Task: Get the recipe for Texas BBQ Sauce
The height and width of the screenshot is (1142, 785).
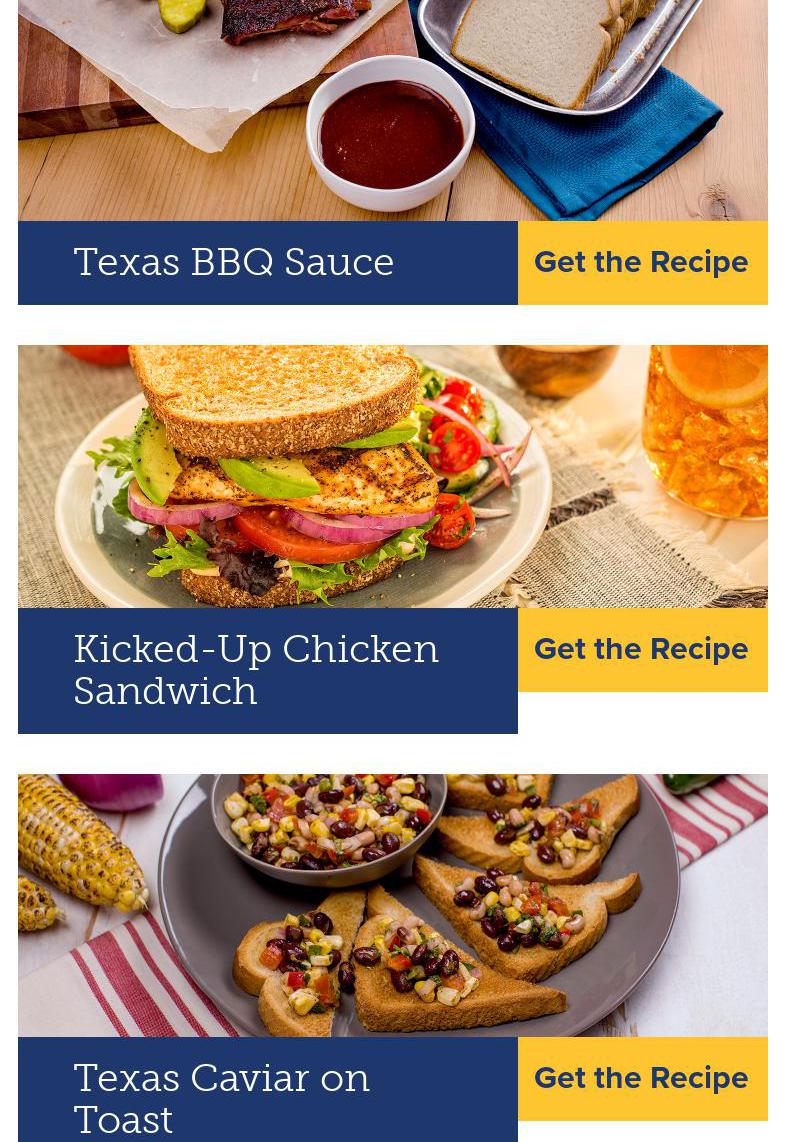Action: 642,263
